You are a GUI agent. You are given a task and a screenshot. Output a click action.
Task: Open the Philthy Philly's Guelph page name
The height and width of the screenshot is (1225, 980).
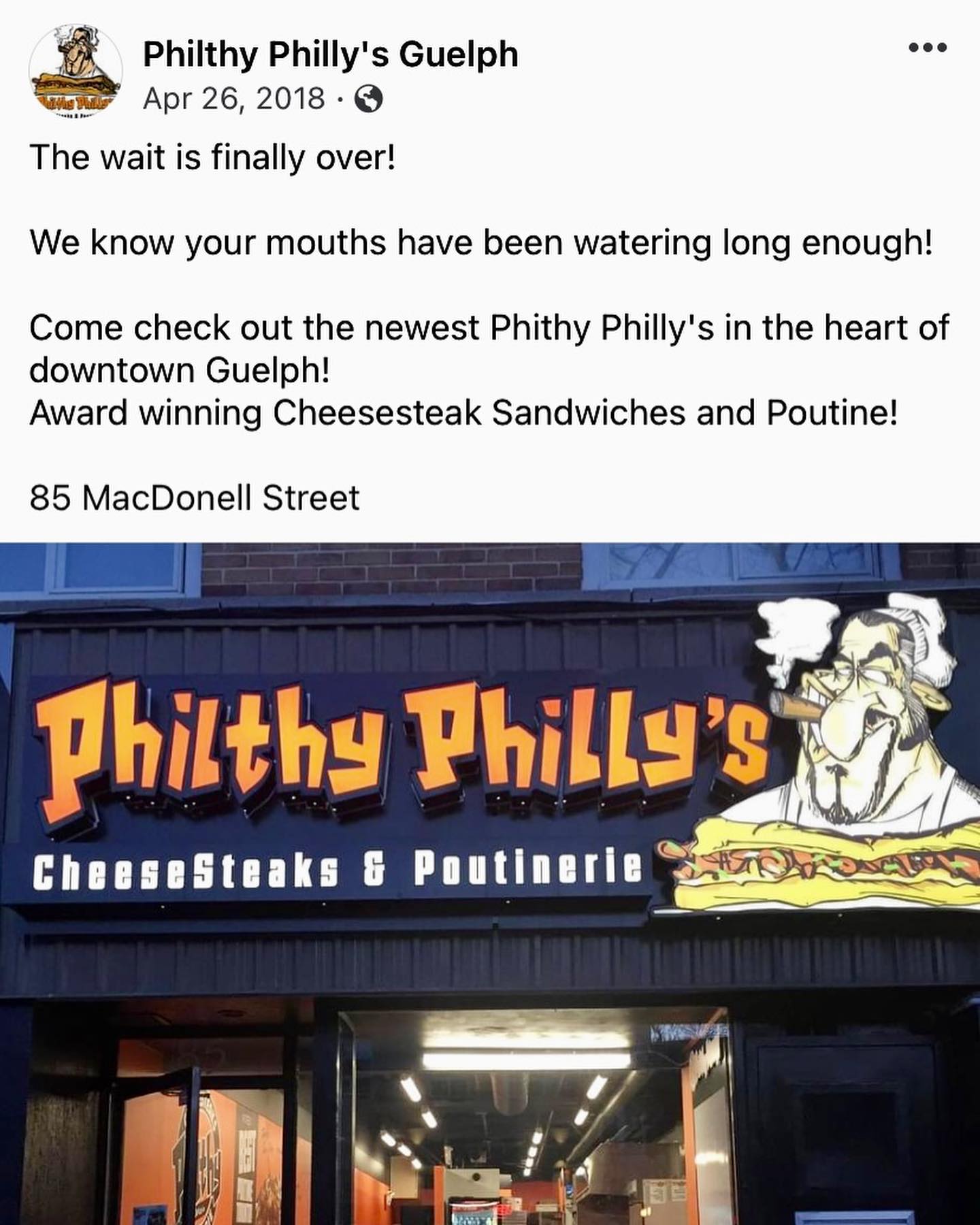pos(330,54)
